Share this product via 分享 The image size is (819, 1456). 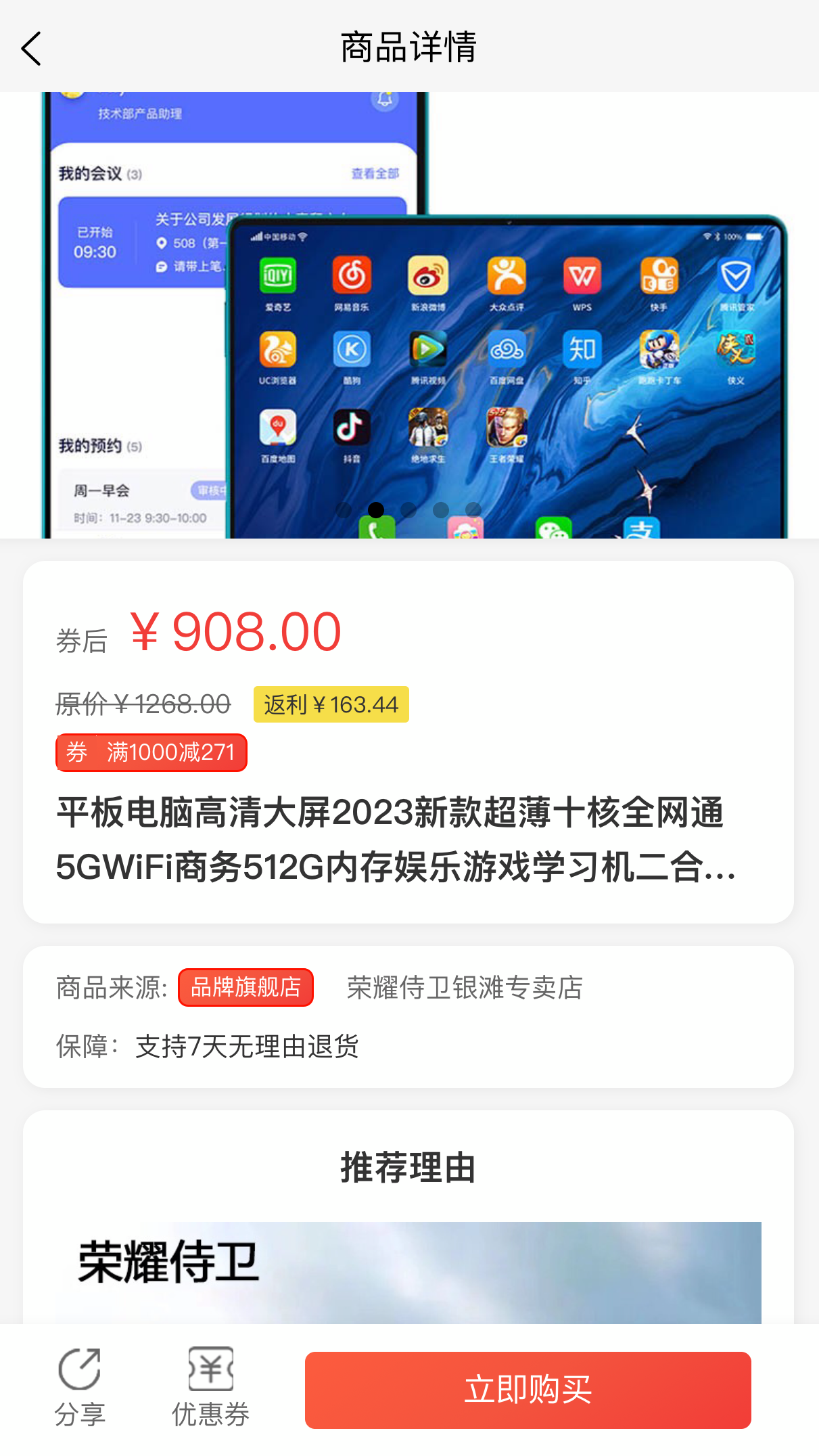tap(80, 1386)
